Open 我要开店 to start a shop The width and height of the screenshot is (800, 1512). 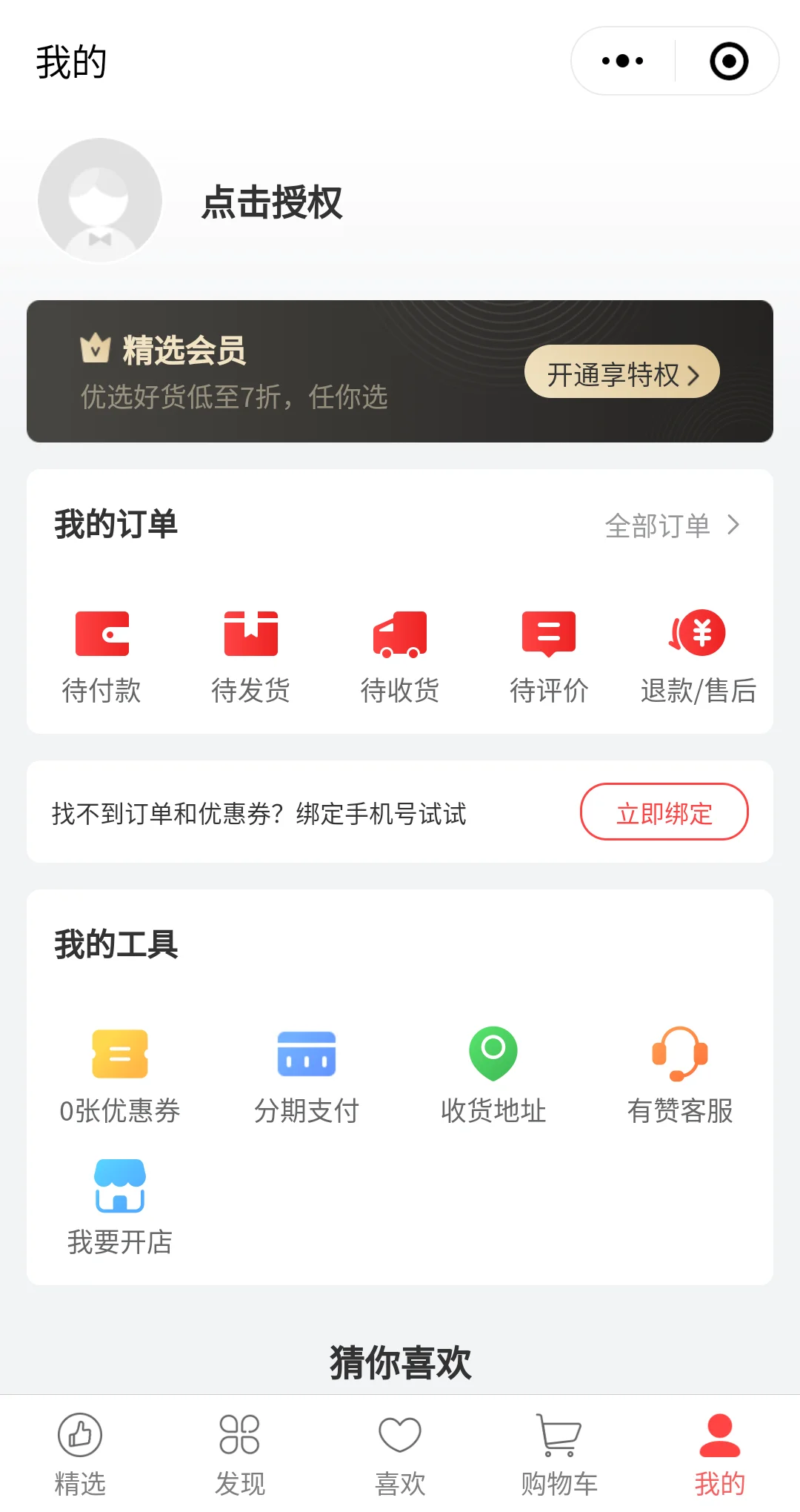point(120,1207)
